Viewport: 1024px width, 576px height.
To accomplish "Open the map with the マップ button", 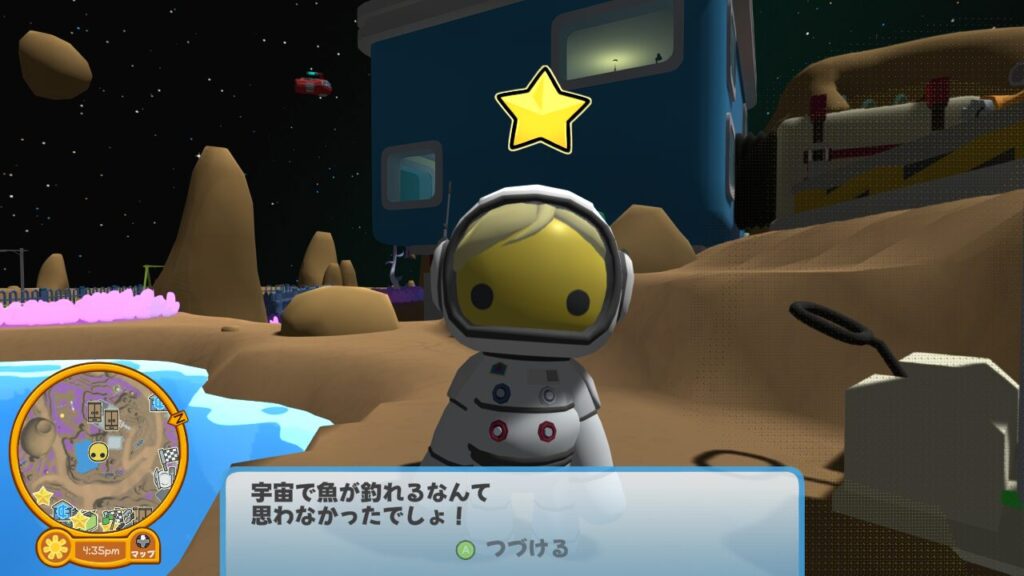I will tap(144, 547).
